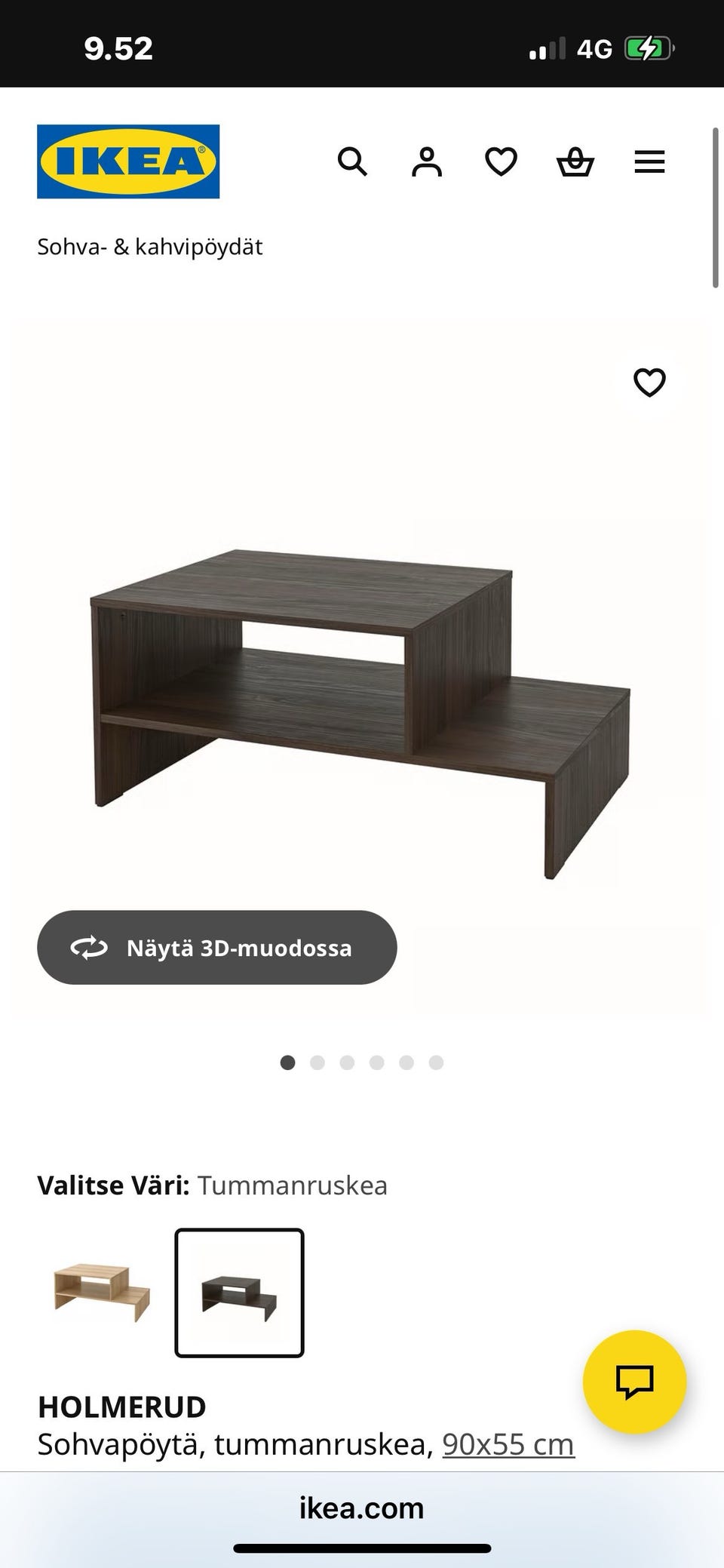The width and height of the screenshot is (724, 1568).
Task: Open the favorites list in header
Action: [501, 161]
